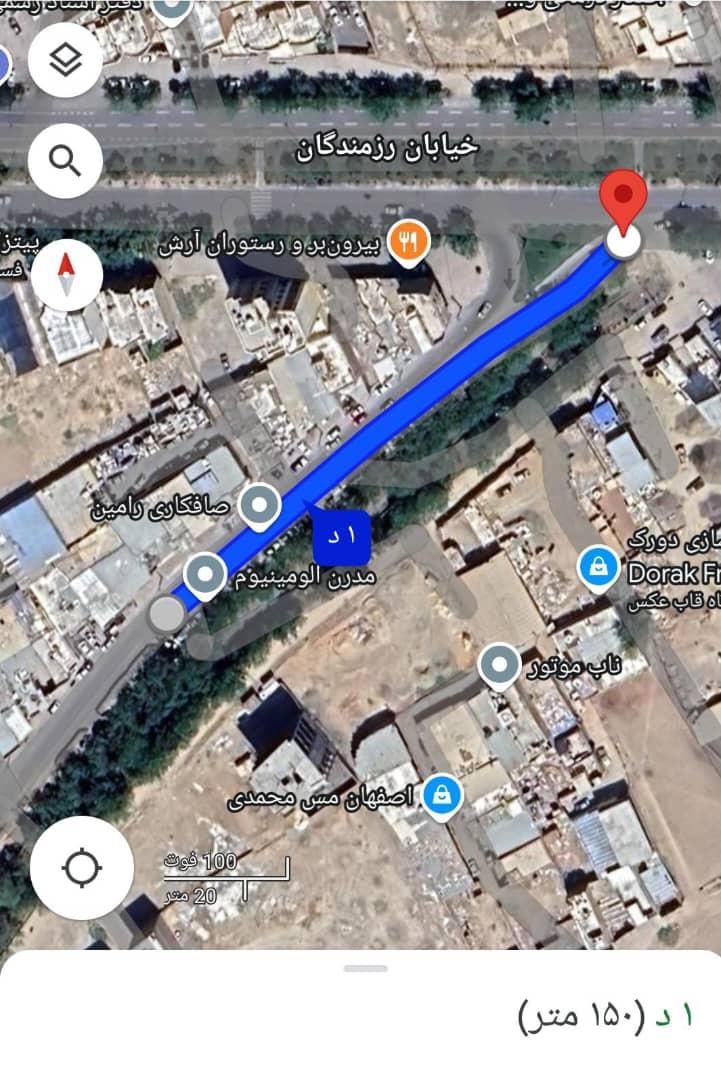Expand the route details bottom sheet handle
721x1080 pixels.
364,968
